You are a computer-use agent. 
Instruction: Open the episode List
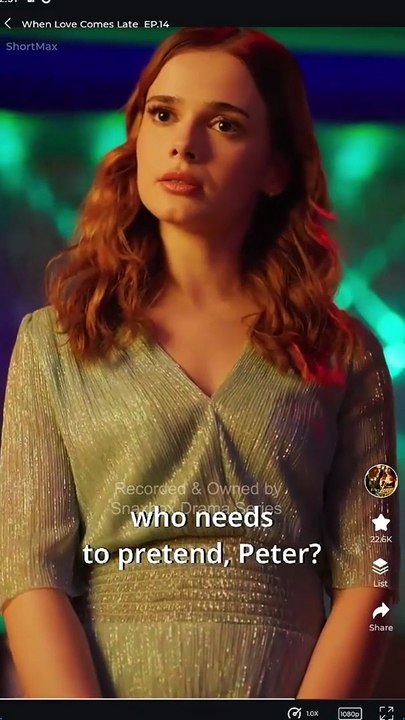point(380,572)
